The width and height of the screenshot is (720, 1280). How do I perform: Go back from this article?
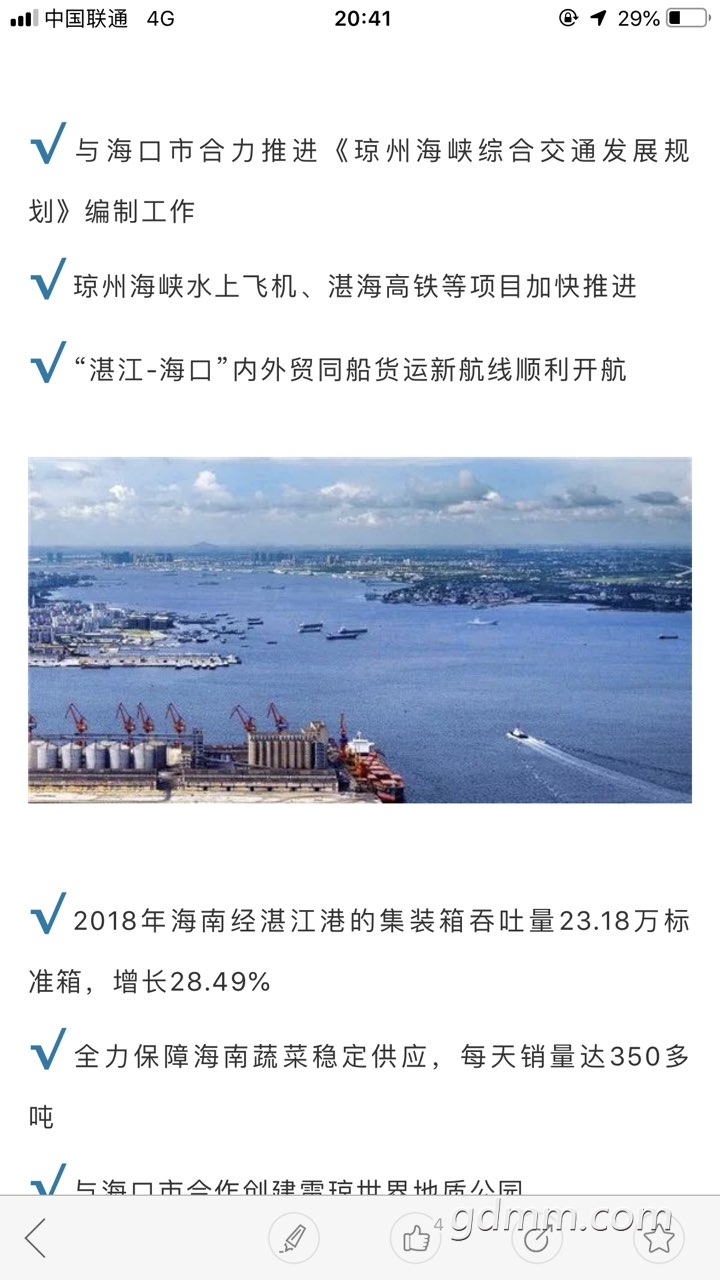click(x=36, y=1238)
